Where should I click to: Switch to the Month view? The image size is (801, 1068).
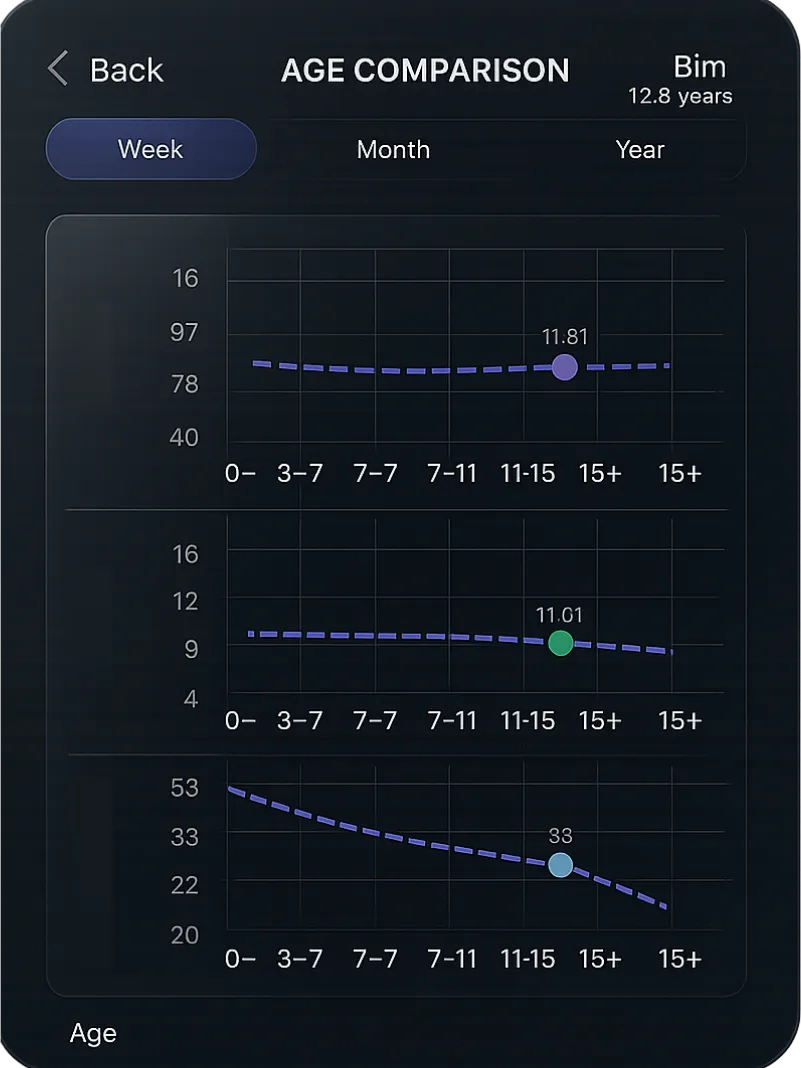coord(393,150)
